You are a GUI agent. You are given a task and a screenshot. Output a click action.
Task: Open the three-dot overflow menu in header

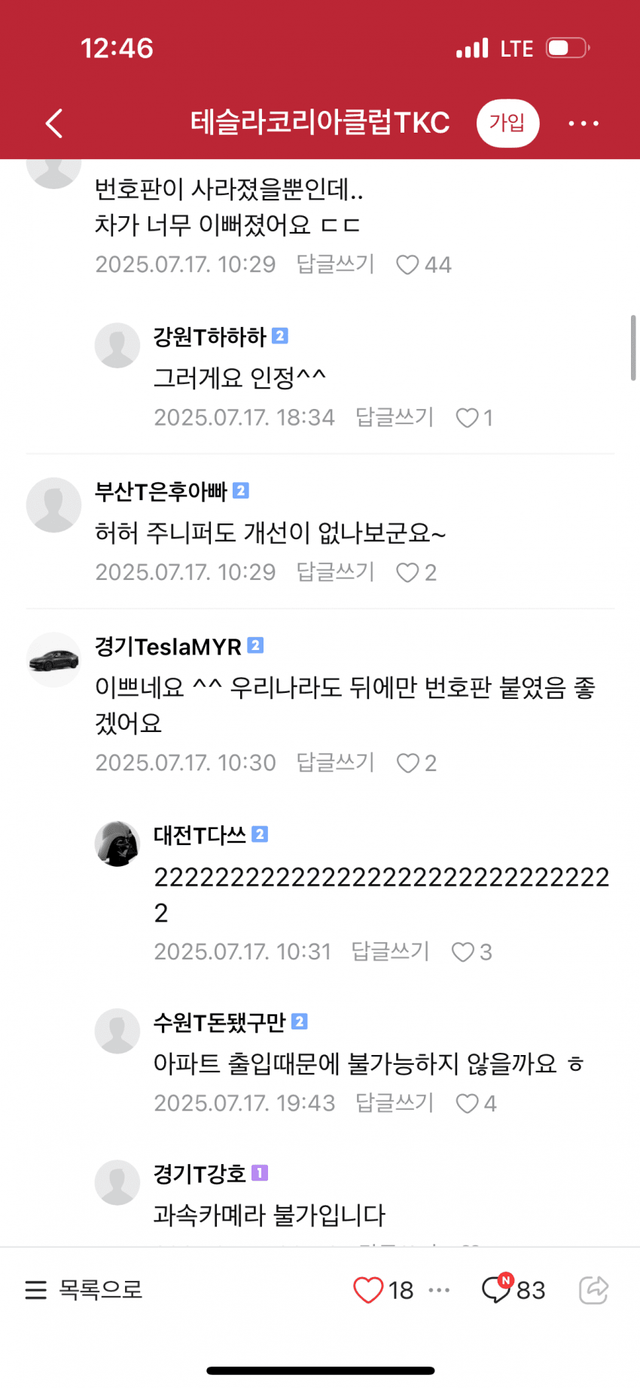click(583, 123)
